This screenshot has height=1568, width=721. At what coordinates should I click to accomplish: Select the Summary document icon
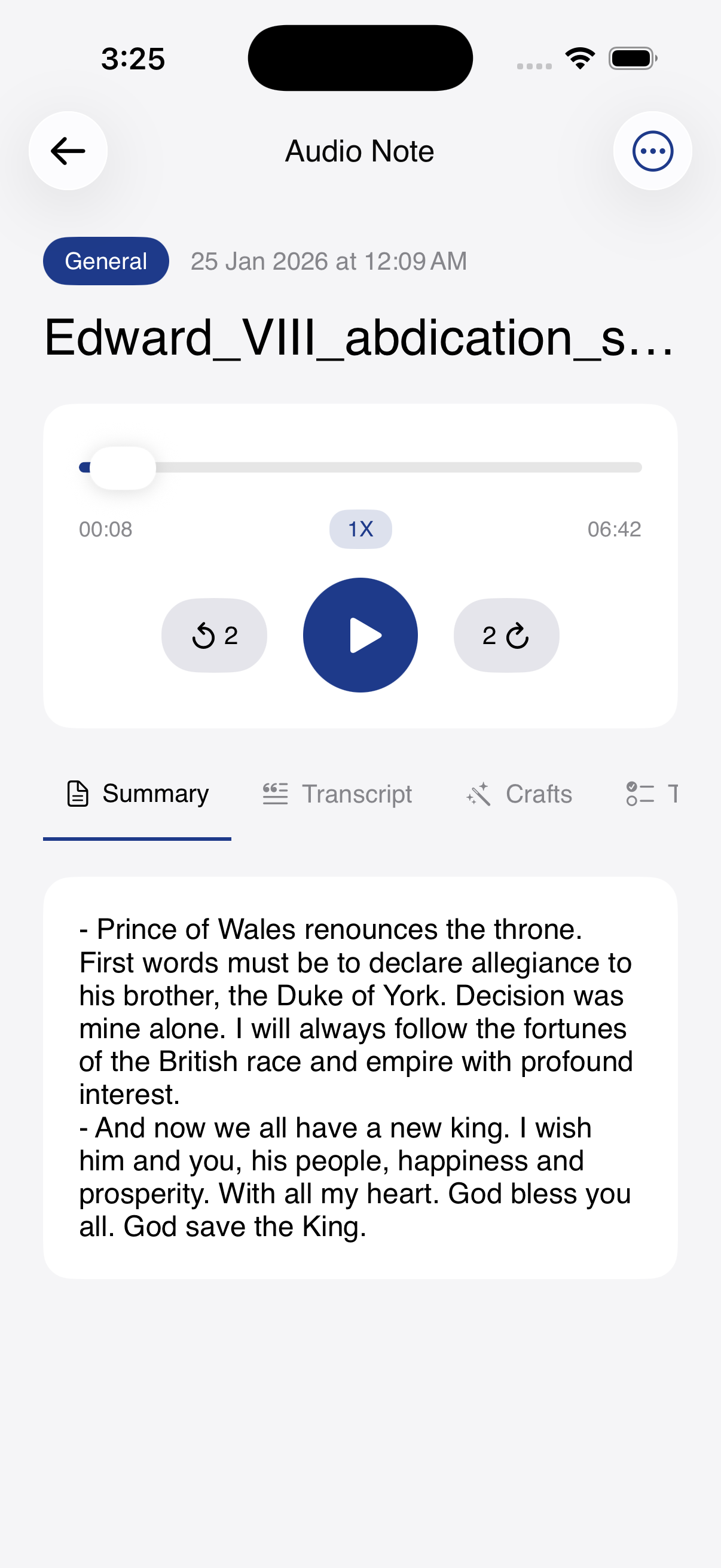coord(77,794)
